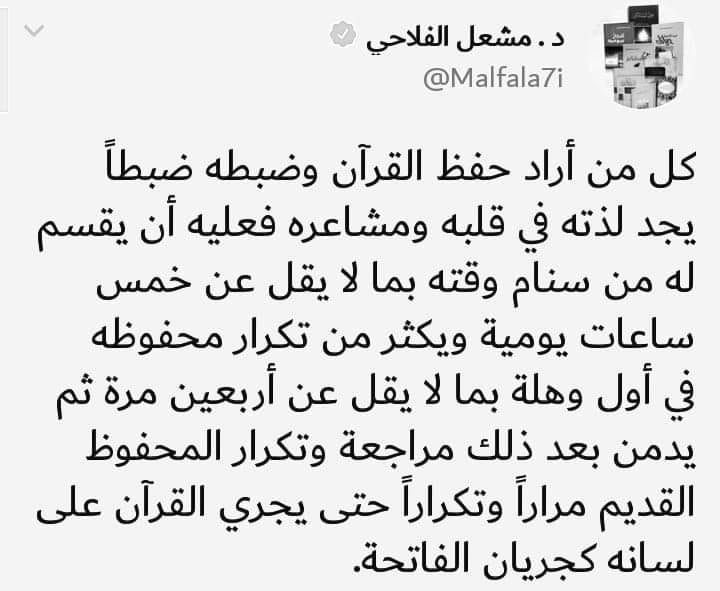Open the @Malfala7i handle profile
The width and height of the screenshot is (720, 591).
[493, 79]
